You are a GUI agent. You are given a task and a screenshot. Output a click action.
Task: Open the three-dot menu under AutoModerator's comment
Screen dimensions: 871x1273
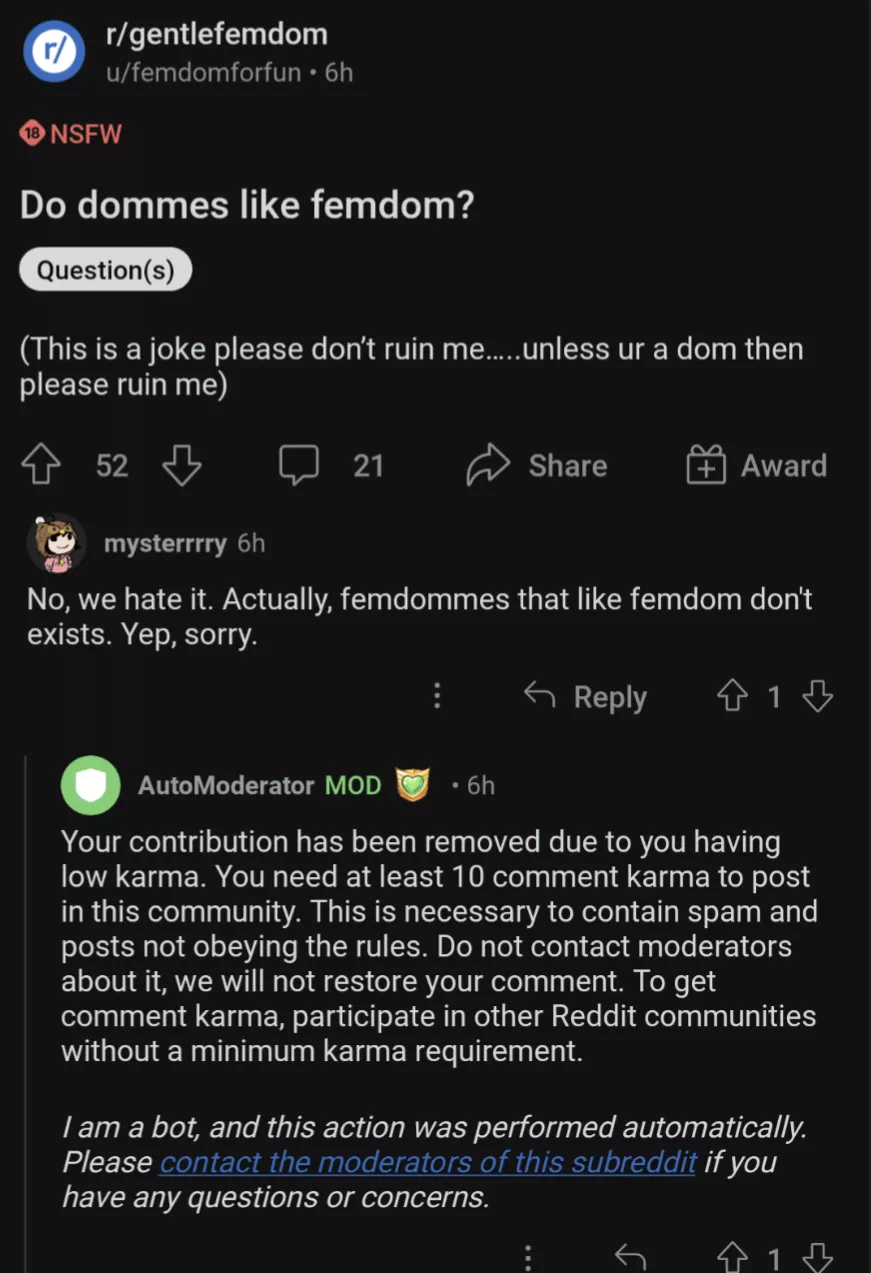(527, 1256)
